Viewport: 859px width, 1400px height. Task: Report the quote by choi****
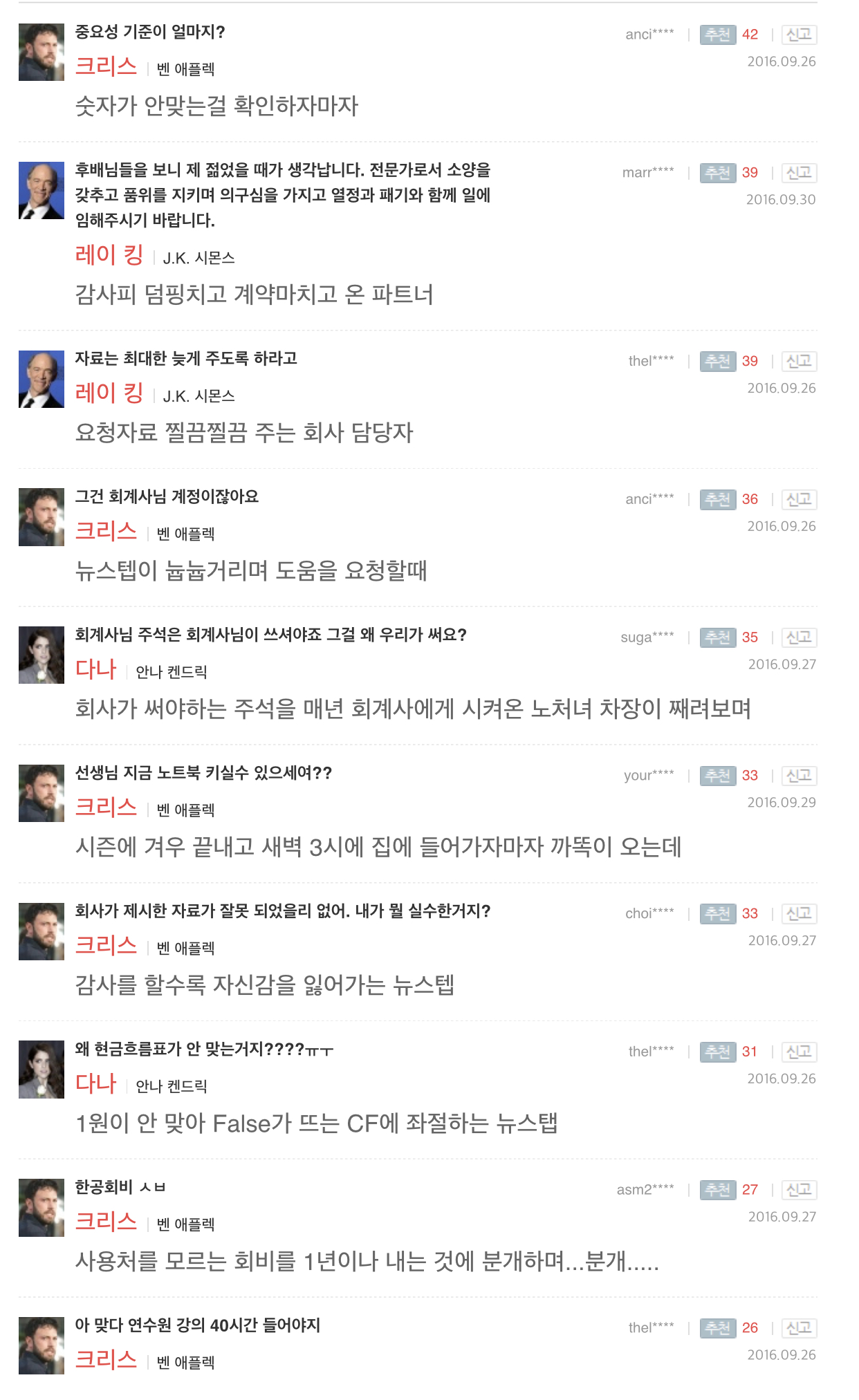tap(799, 913)
